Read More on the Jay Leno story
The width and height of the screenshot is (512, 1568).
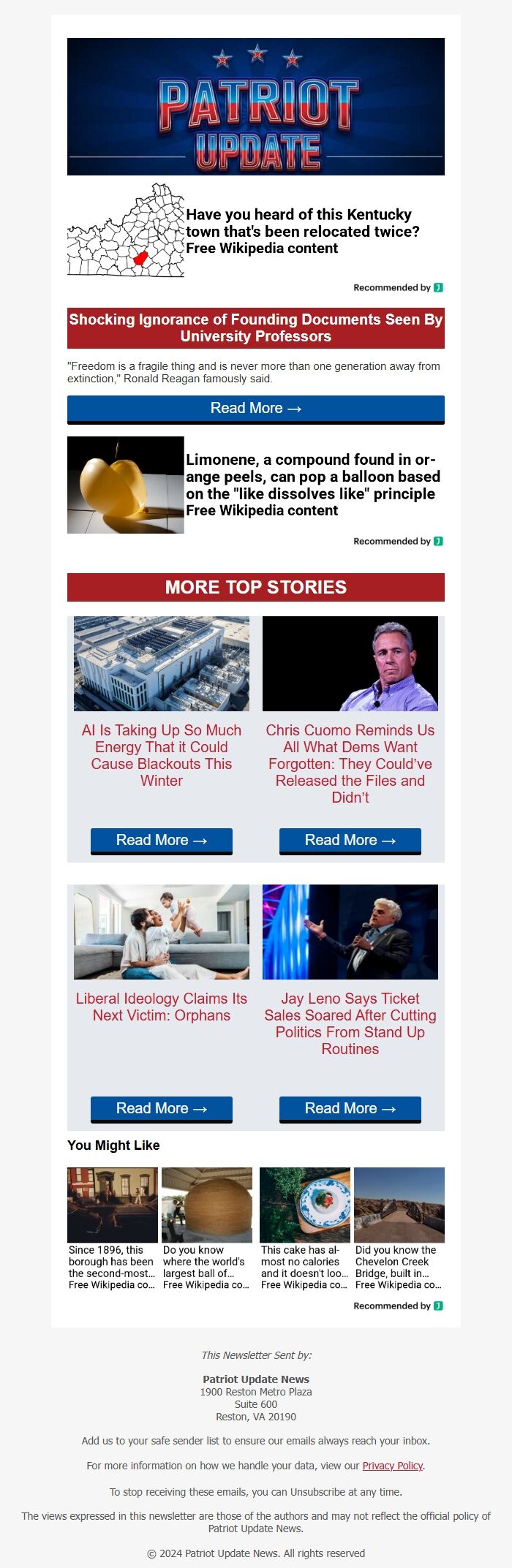[350, 1109]
